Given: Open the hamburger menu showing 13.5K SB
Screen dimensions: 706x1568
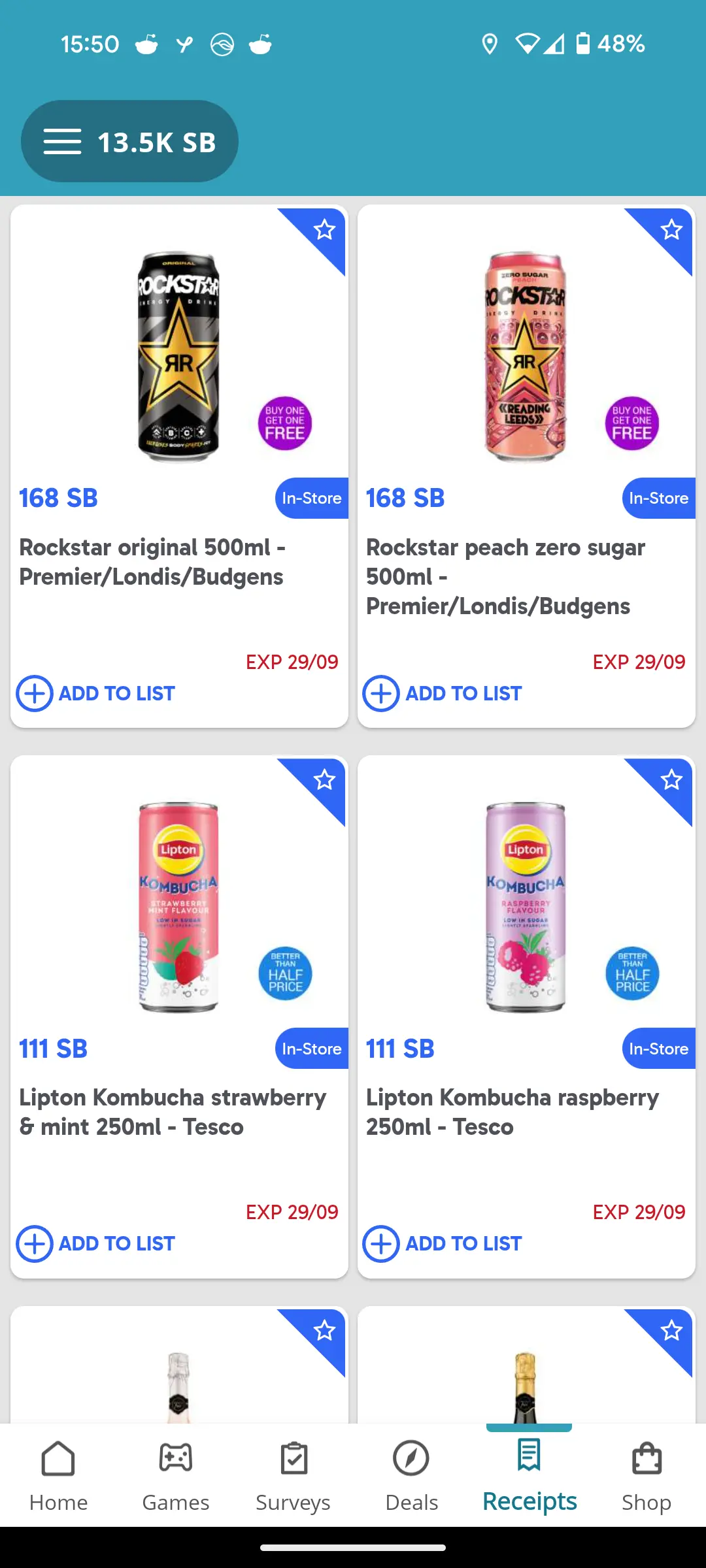Looking at the screenshot, I should point(129,142).
